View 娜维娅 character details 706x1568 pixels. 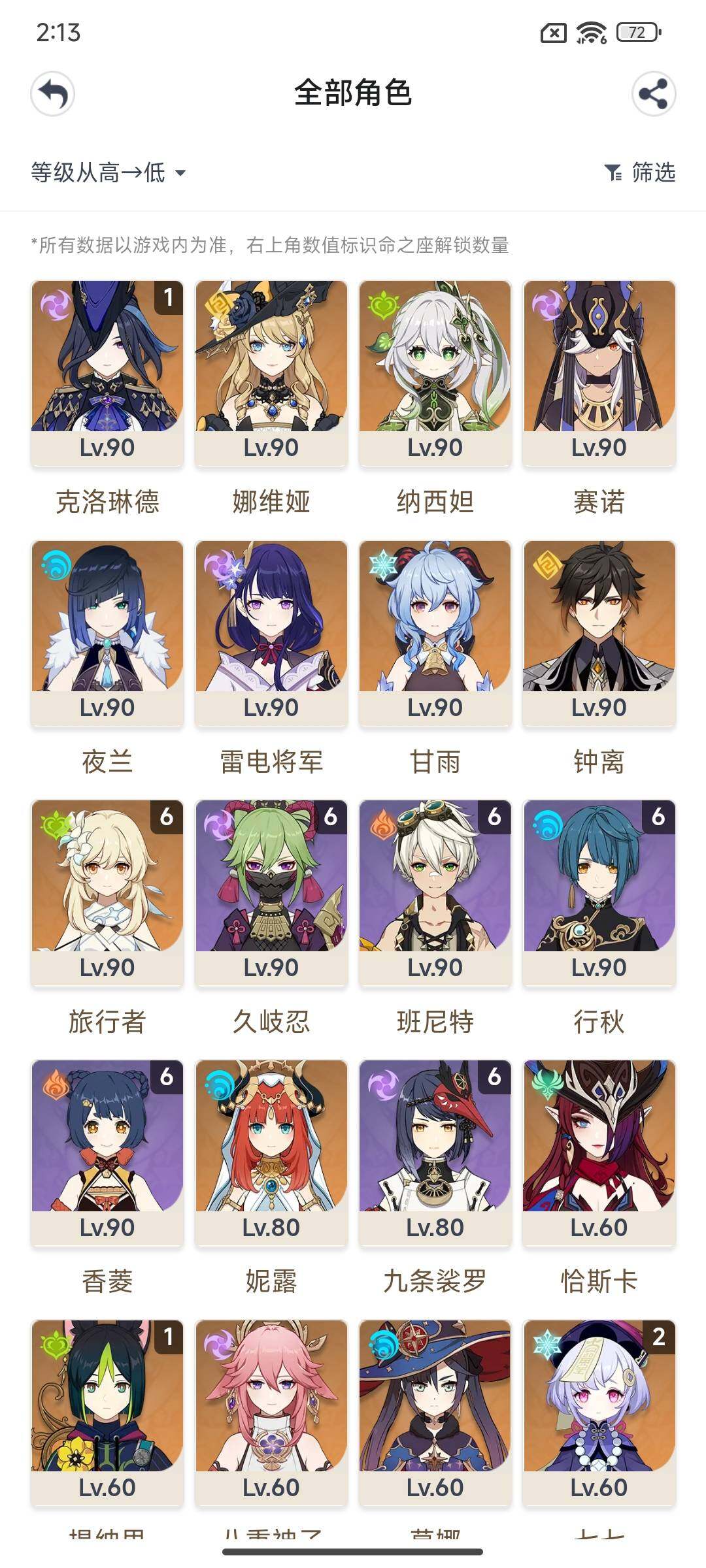point(271,372)
